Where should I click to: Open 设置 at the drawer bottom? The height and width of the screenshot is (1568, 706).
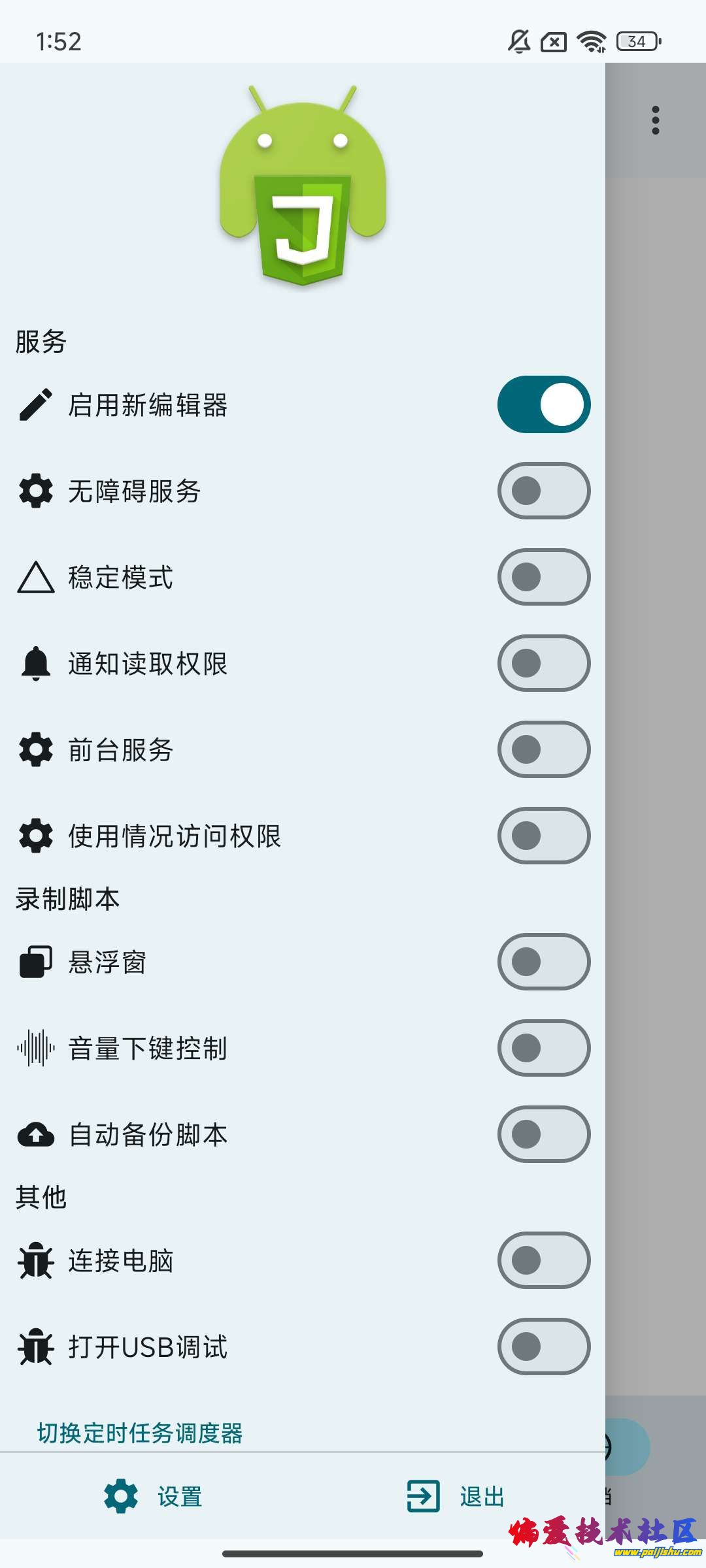pyautogui.click(x=154, y=1496)
